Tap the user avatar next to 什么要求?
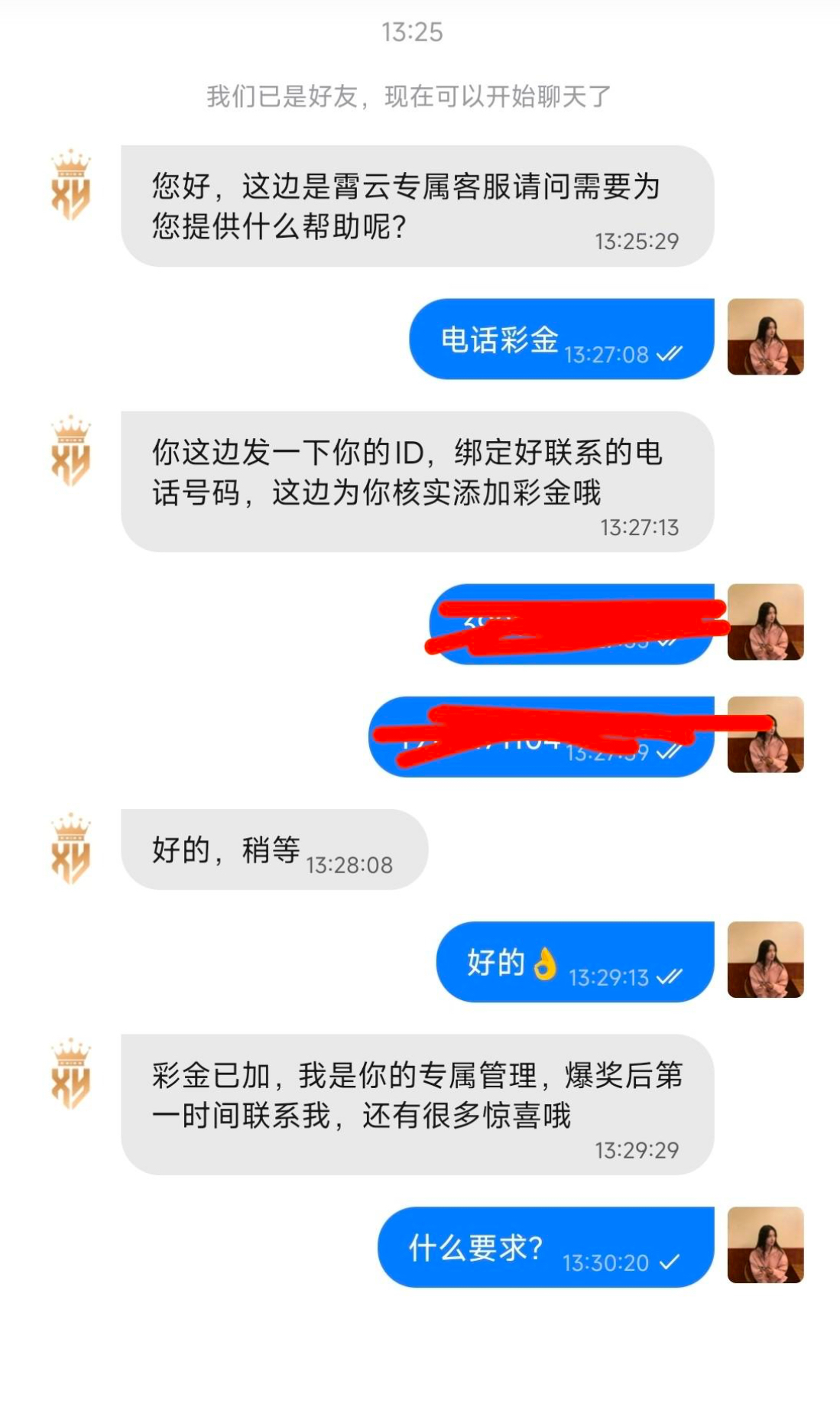The image size is (840, 1410). (765, 1245)
